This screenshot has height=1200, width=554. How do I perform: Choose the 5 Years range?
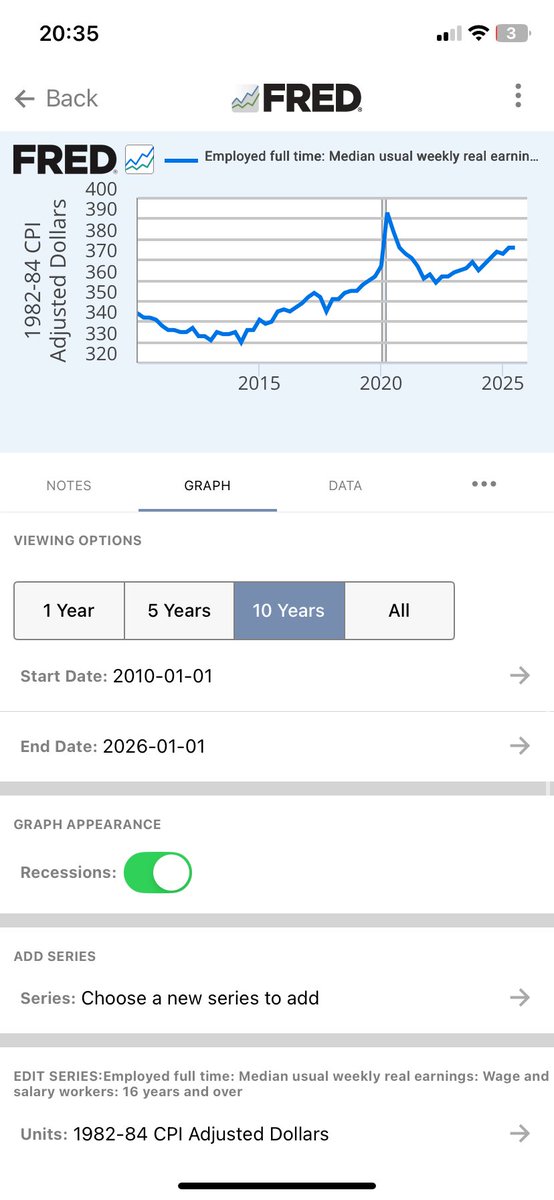tap(179, 611)
